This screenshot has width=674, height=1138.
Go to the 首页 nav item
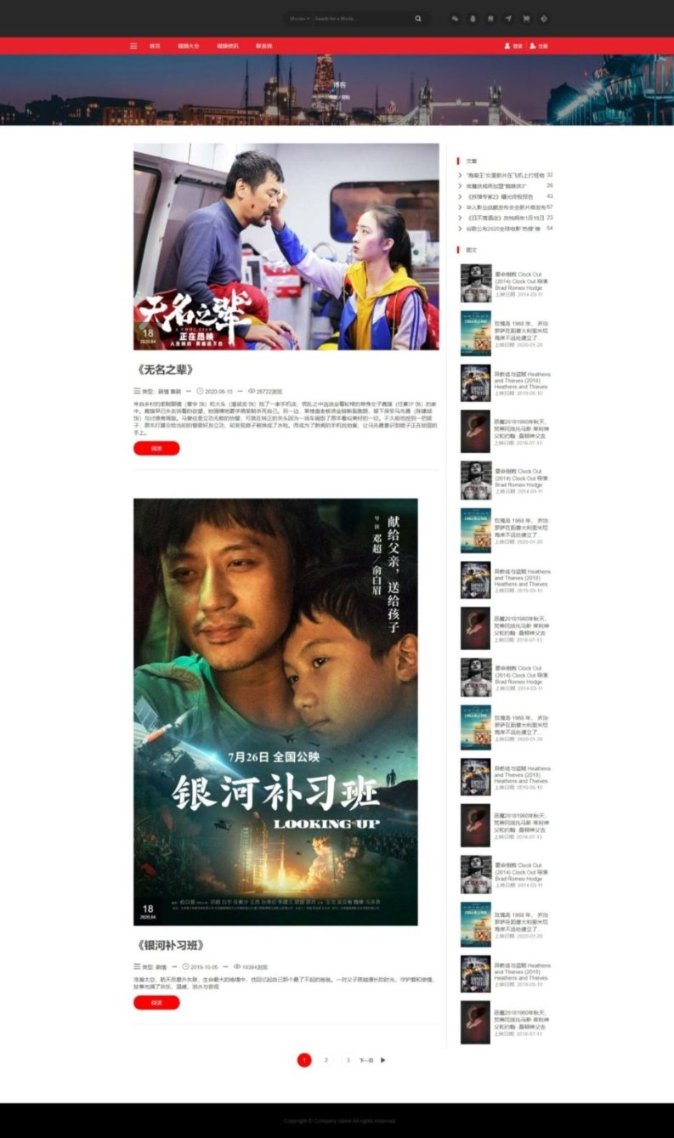[155, 46]
